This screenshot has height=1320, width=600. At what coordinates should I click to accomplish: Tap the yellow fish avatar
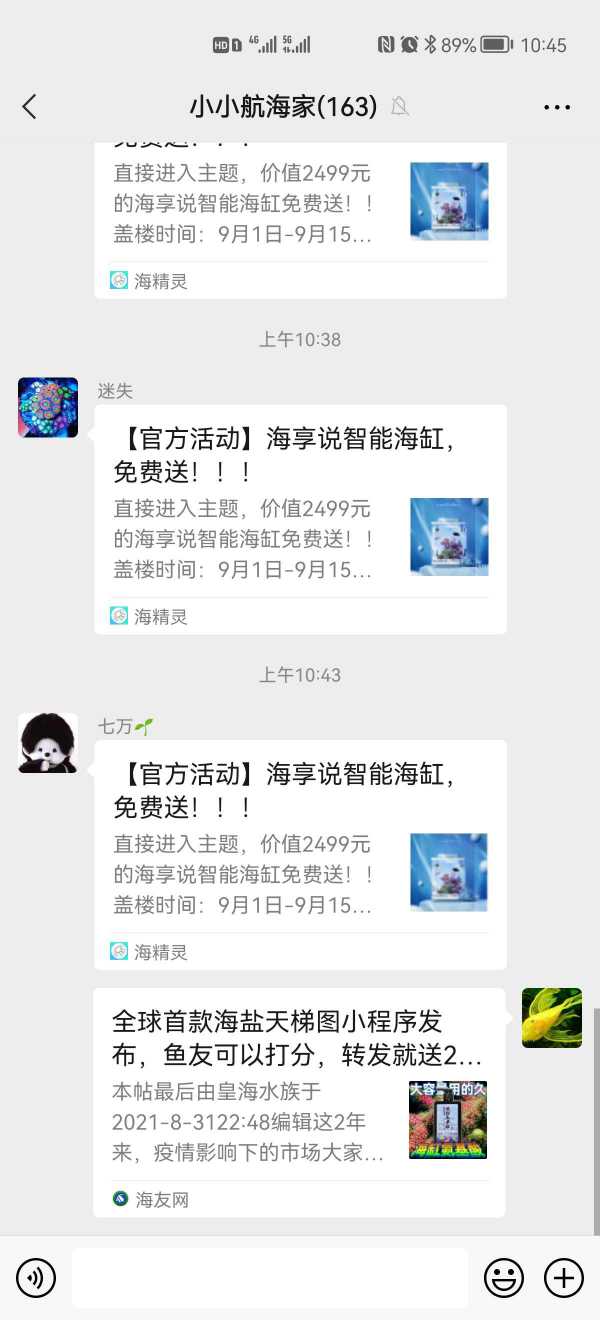point(552,1018)
